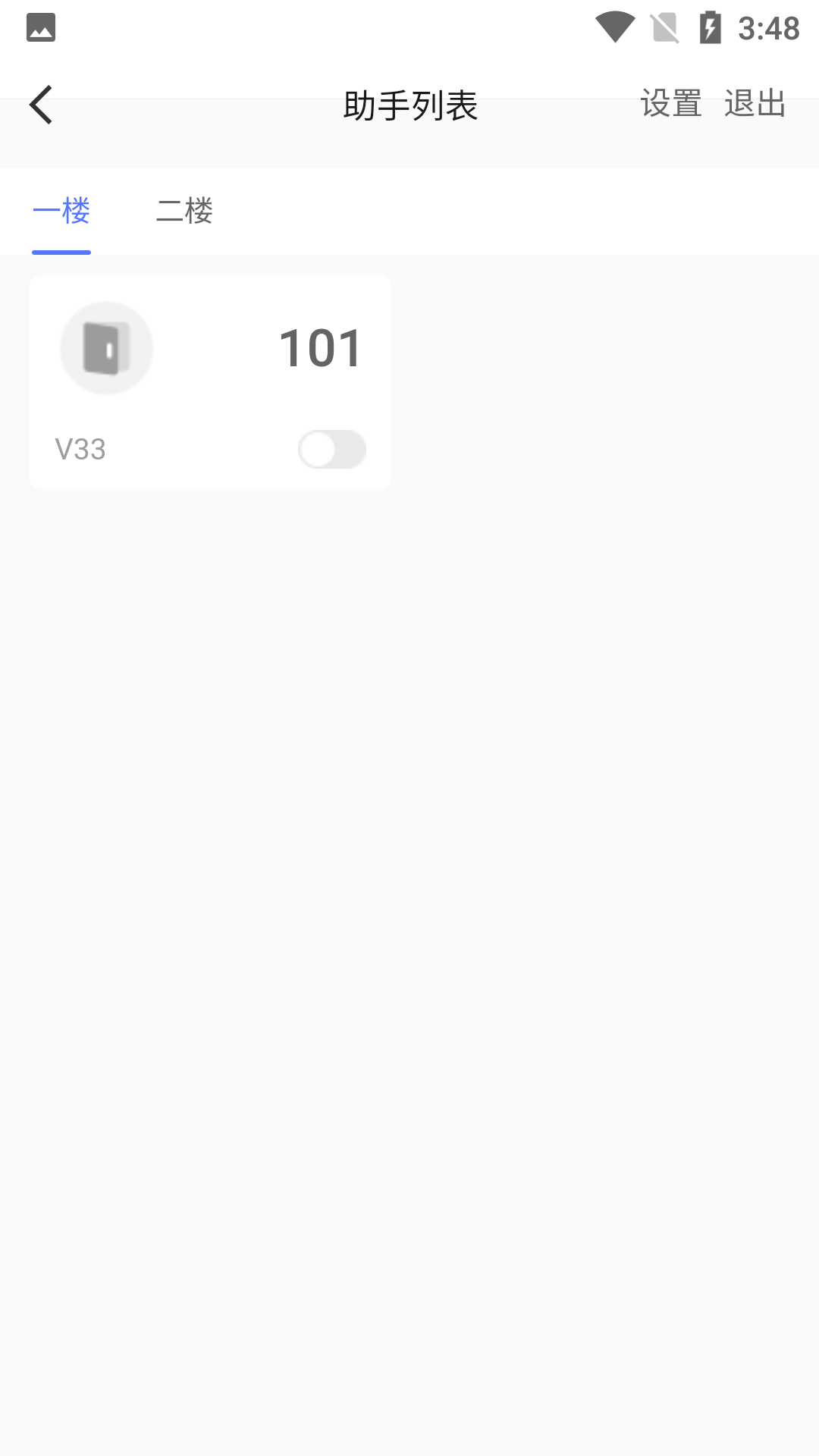Screen dimensions: 819x1456
Task: Go back using the top arrow
Action: 41,105
